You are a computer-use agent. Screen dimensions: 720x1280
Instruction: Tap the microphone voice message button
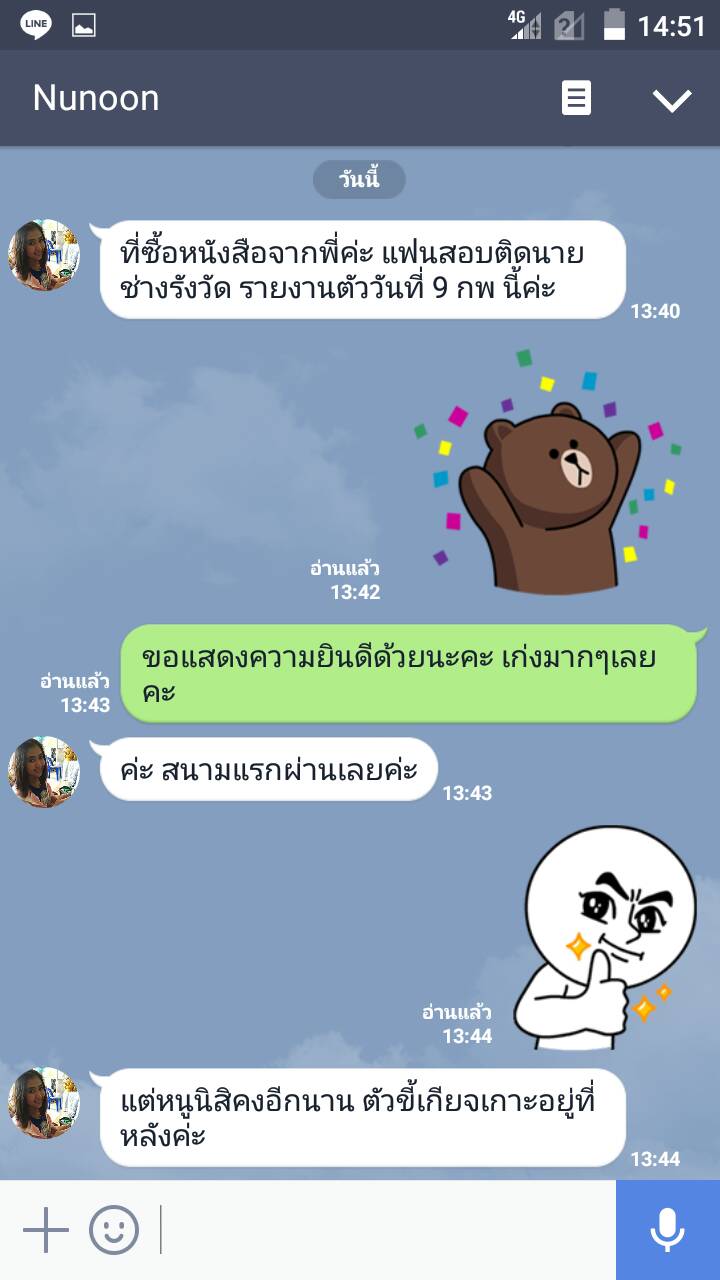pyautogui.click(x=667, y=1230)
